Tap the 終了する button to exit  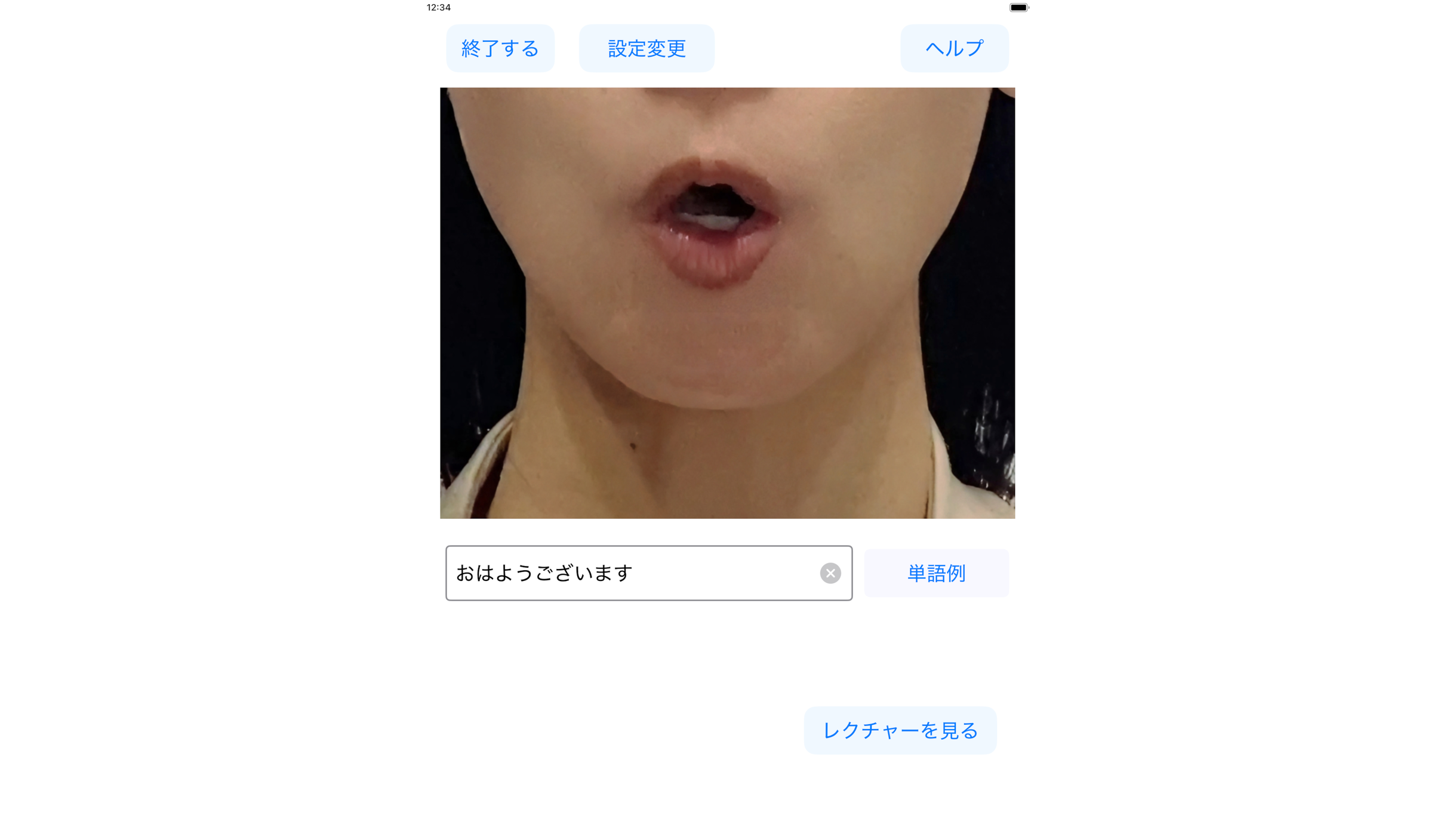tap(500, 48)
